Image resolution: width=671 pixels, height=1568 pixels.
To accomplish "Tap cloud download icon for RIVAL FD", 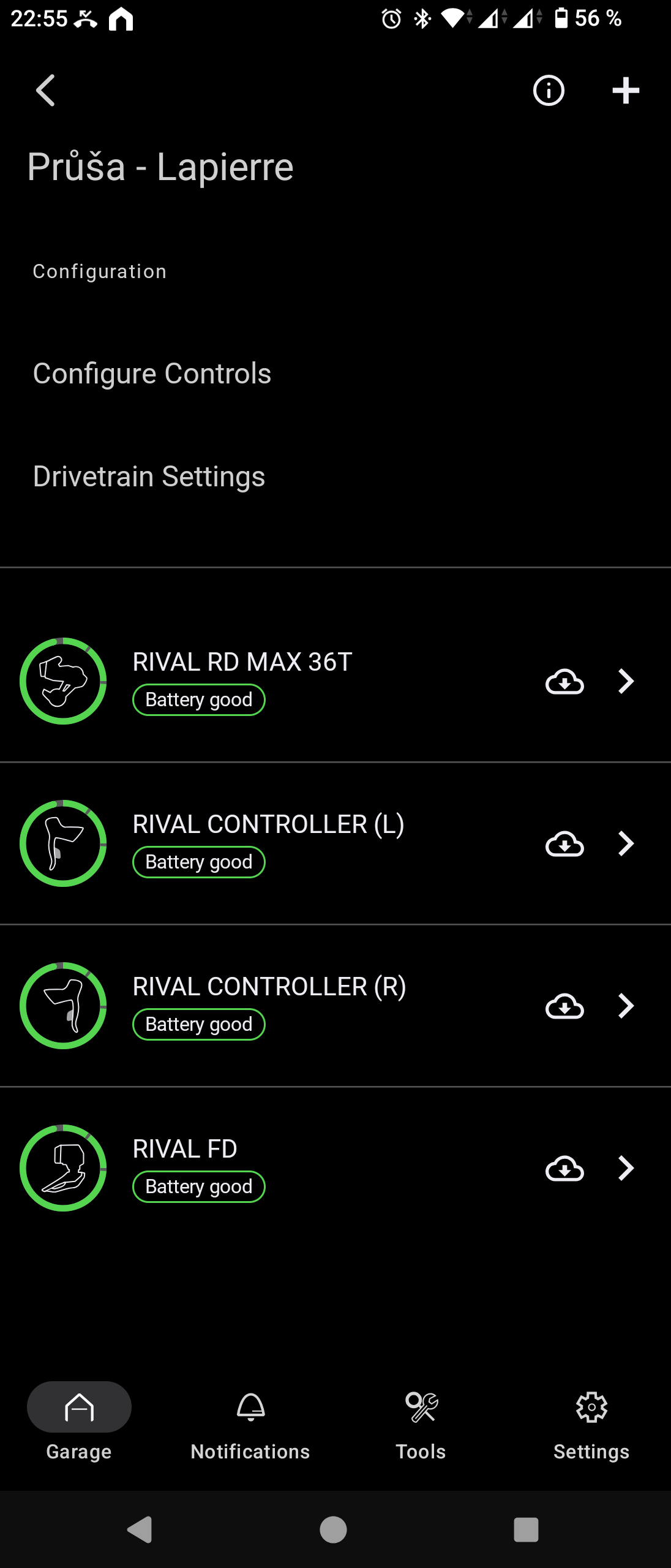I will click(564, 1168).
